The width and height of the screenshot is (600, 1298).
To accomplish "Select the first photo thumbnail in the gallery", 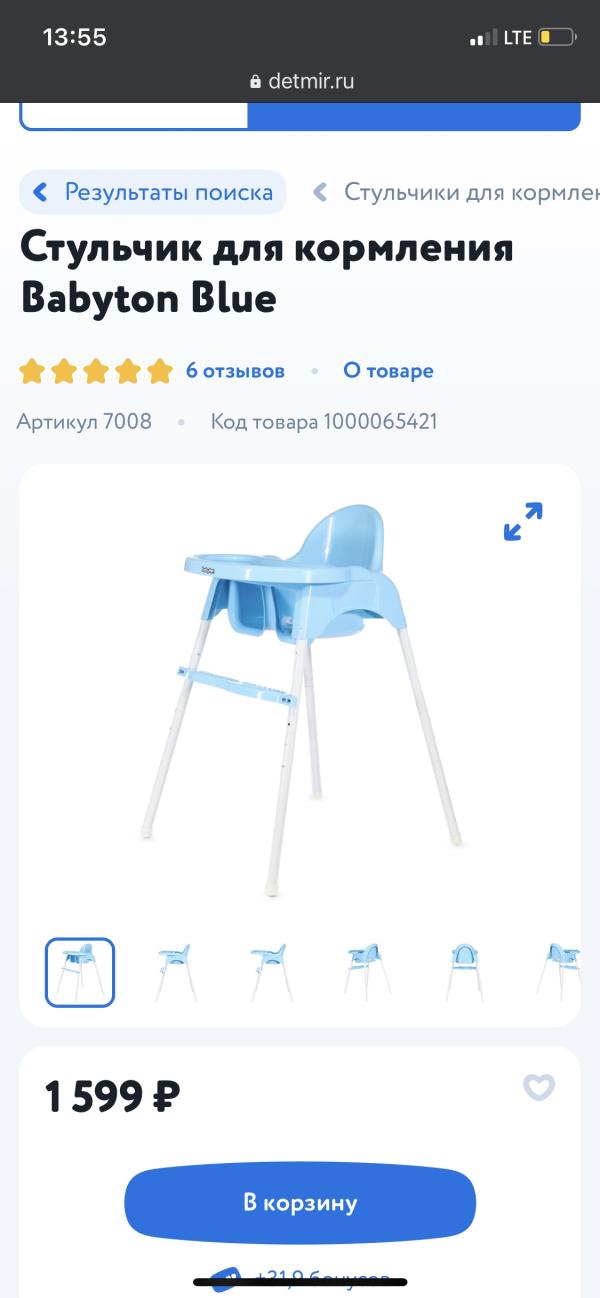I will [80, 972].
